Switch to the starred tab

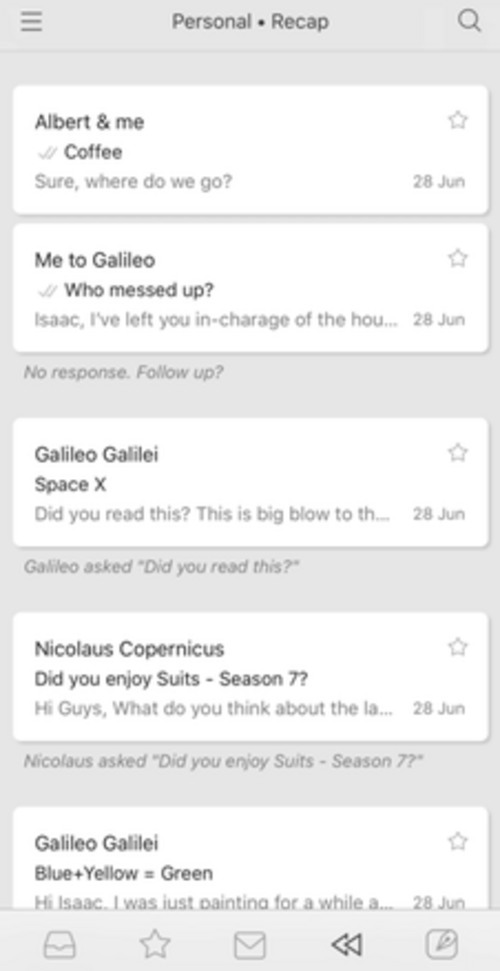coord(155,944)
